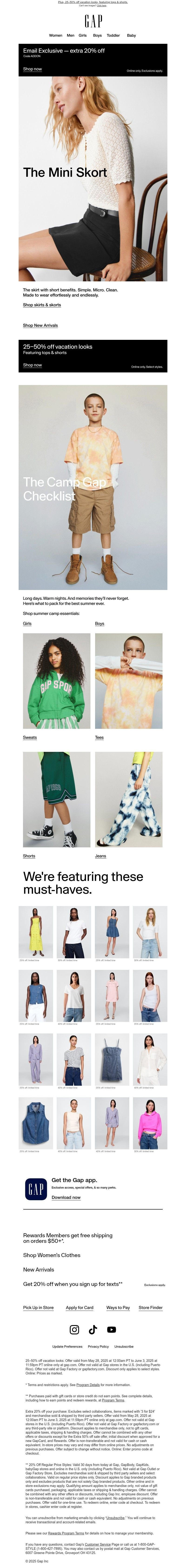The width and height of the screenshot is (186, 1568).
Task: Open Apply for Card
Action: tap(80, 1307)
